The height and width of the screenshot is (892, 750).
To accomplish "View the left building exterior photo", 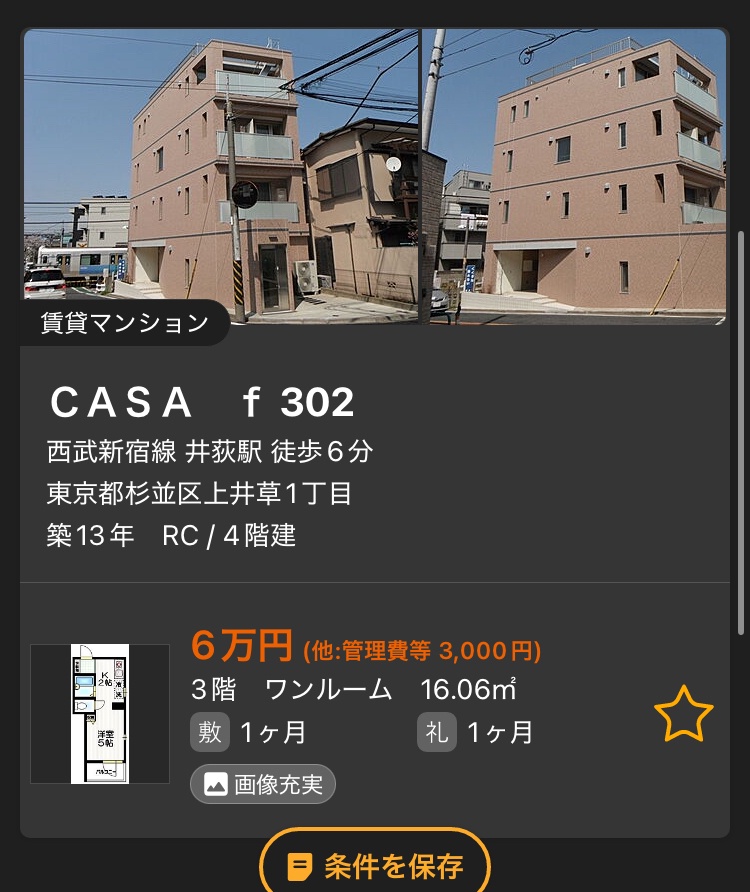I will [220, 175].
